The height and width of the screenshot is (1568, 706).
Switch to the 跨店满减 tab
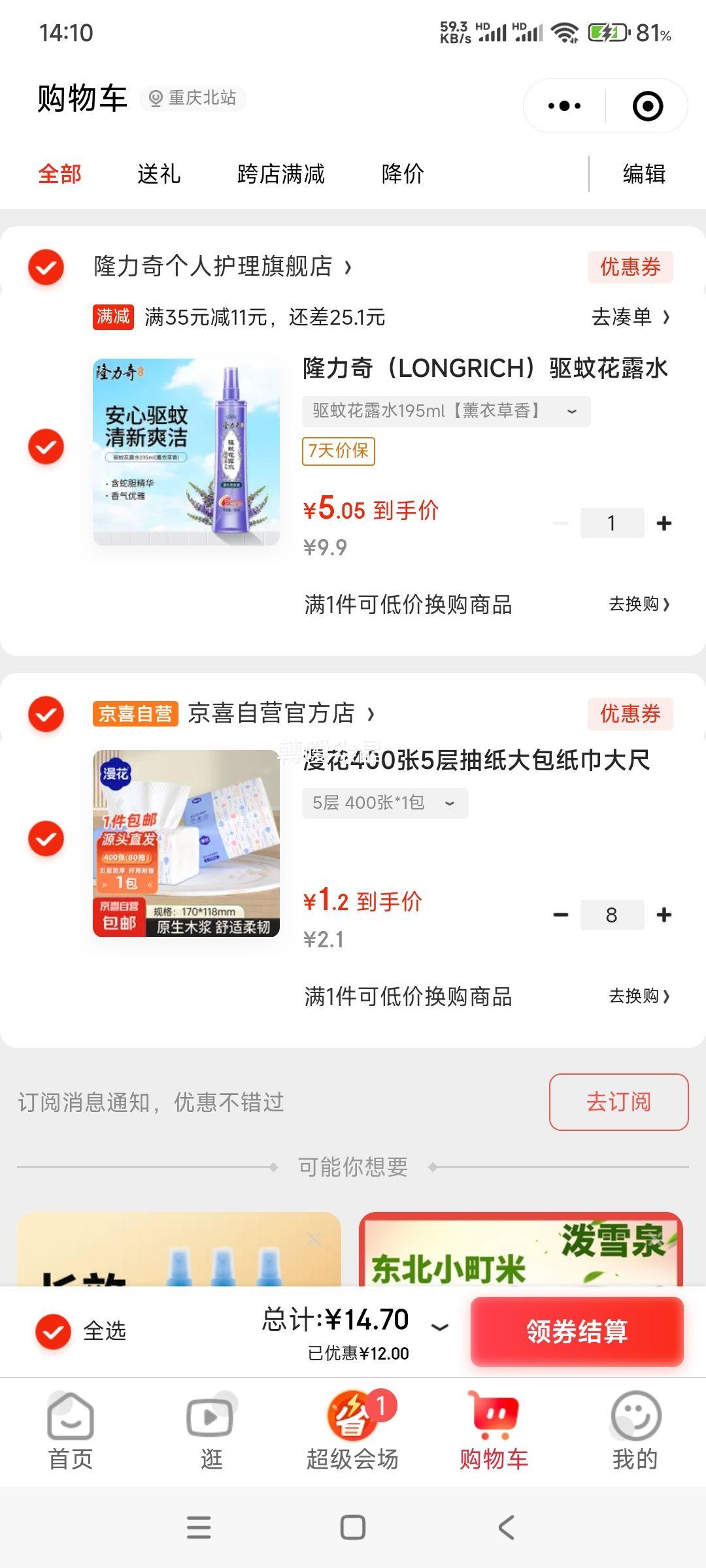click(280, 174)
